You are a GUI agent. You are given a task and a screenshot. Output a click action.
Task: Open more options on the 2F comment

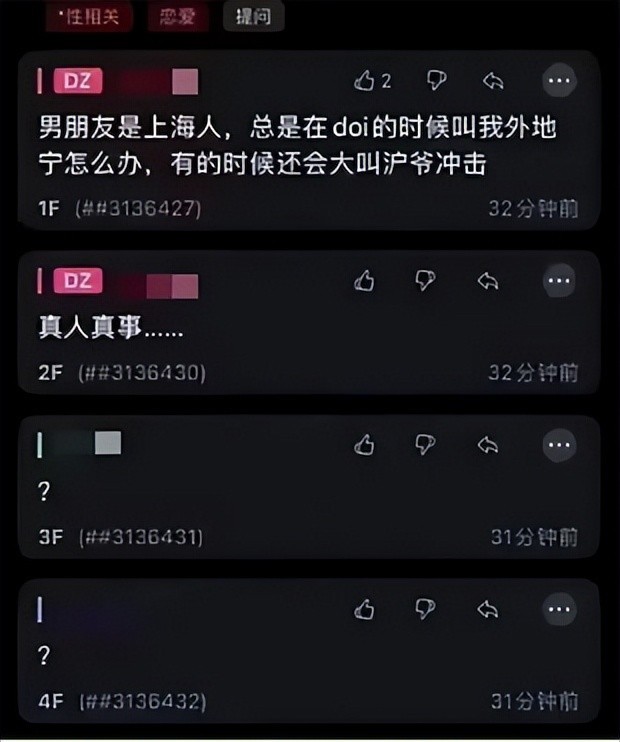tap(559, 282)
